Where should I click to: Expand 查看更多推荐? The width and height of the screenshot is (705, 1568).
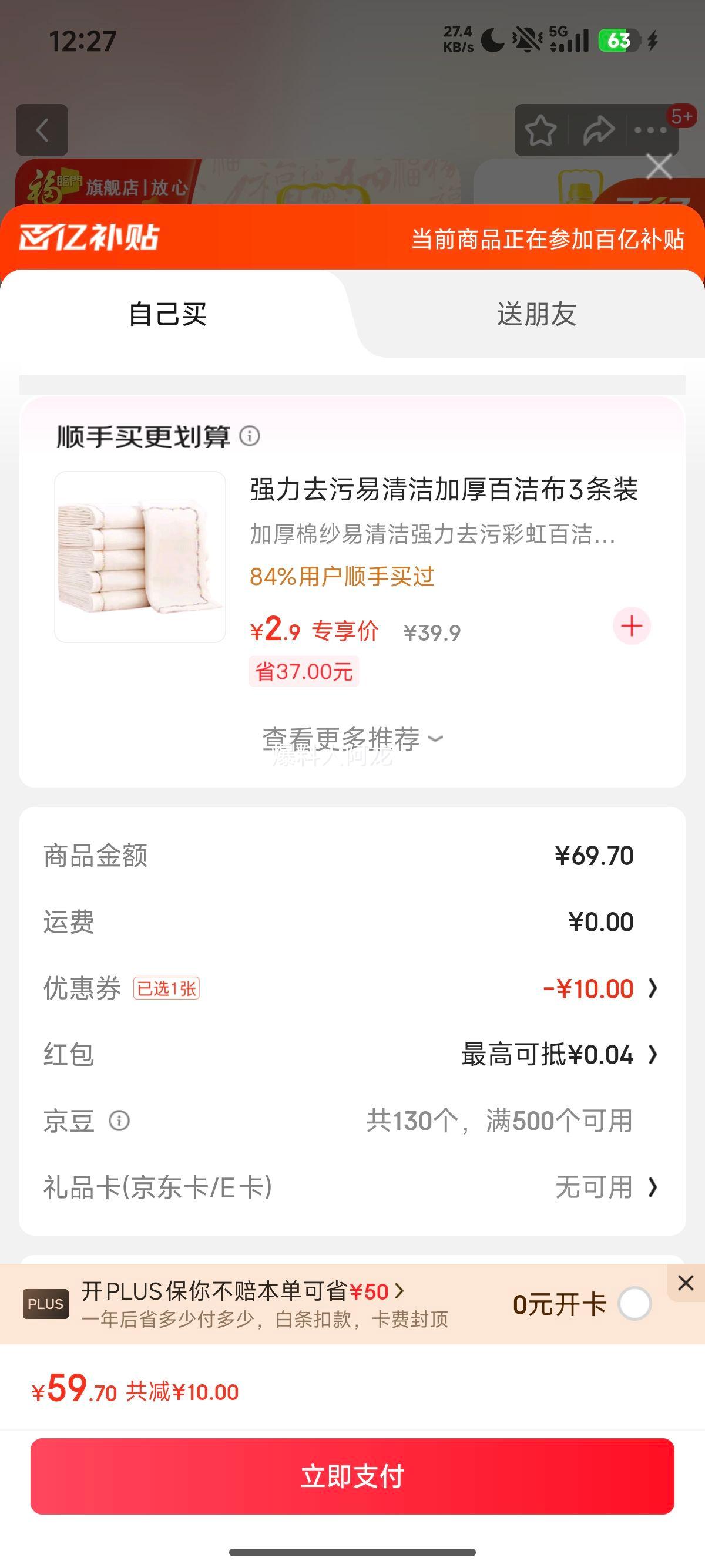click(352, 738)
